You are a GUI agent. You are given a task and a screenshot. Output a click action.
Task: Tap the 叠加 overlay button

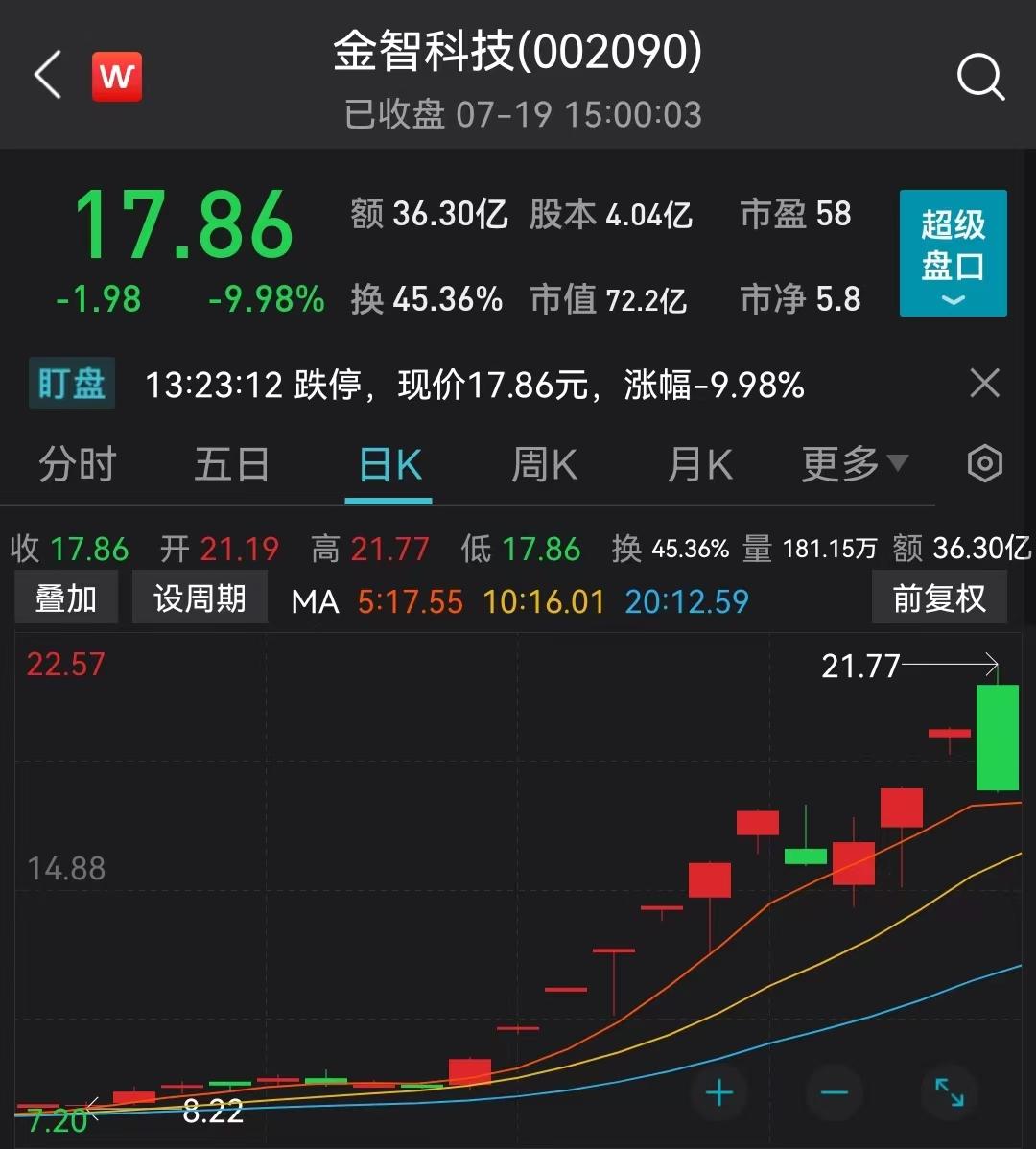point(66,598)
